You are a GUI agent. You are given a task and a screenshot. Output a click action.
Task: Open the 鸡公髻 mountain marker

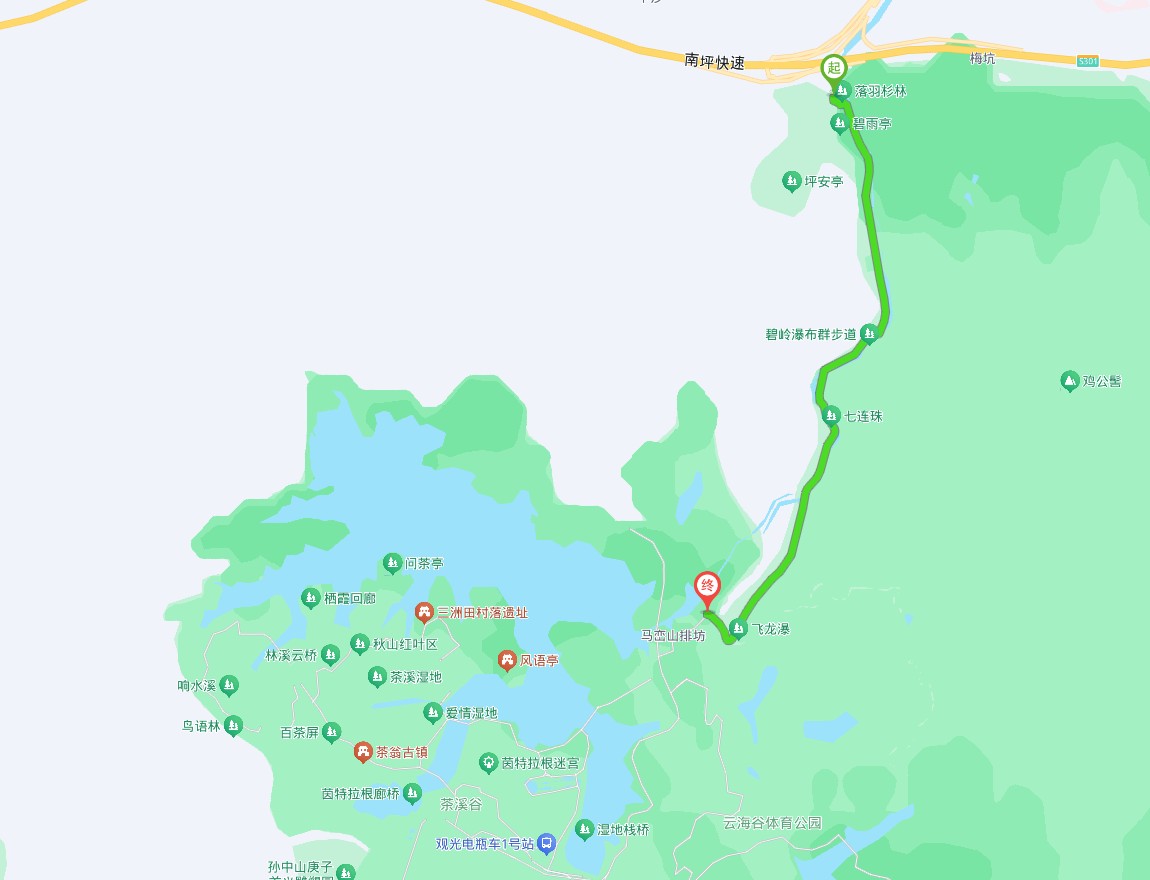pyautogui.click(x=1069, y=381)
